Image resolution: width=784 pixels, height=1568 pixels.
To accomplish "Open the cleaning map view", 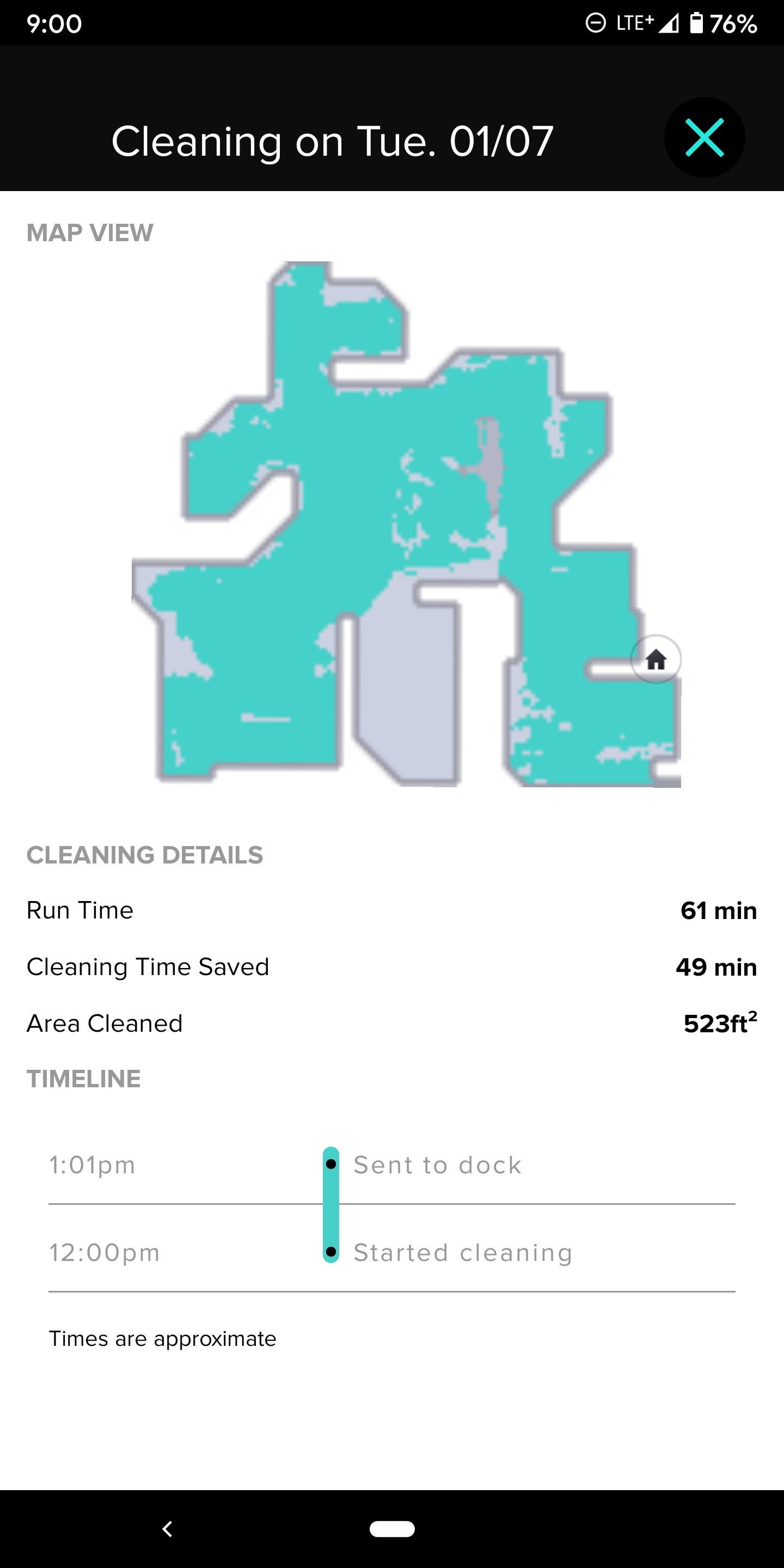I will 406,524.
